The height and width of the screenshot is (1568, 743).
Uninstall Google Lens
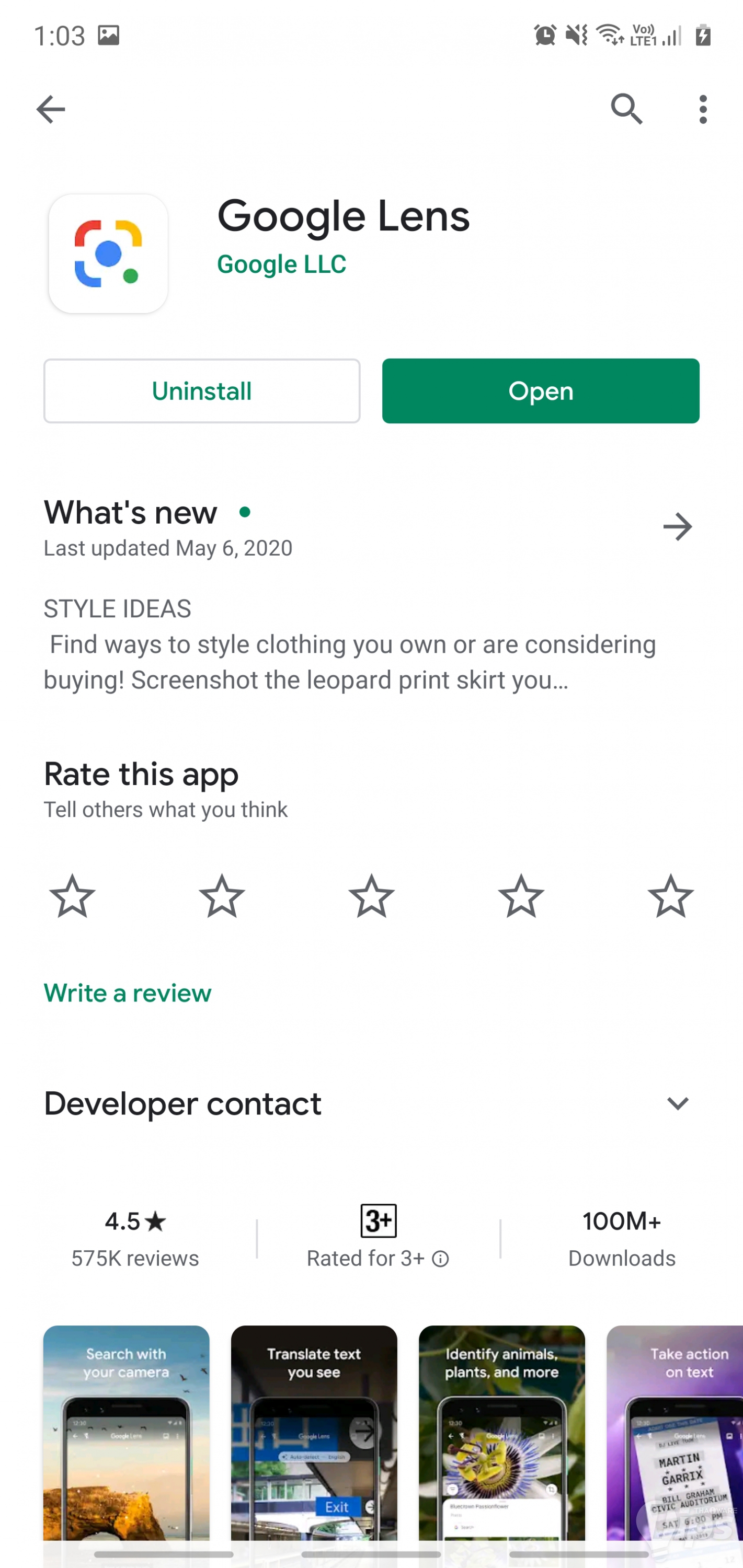pyautogui.click(x=202, y=391)
